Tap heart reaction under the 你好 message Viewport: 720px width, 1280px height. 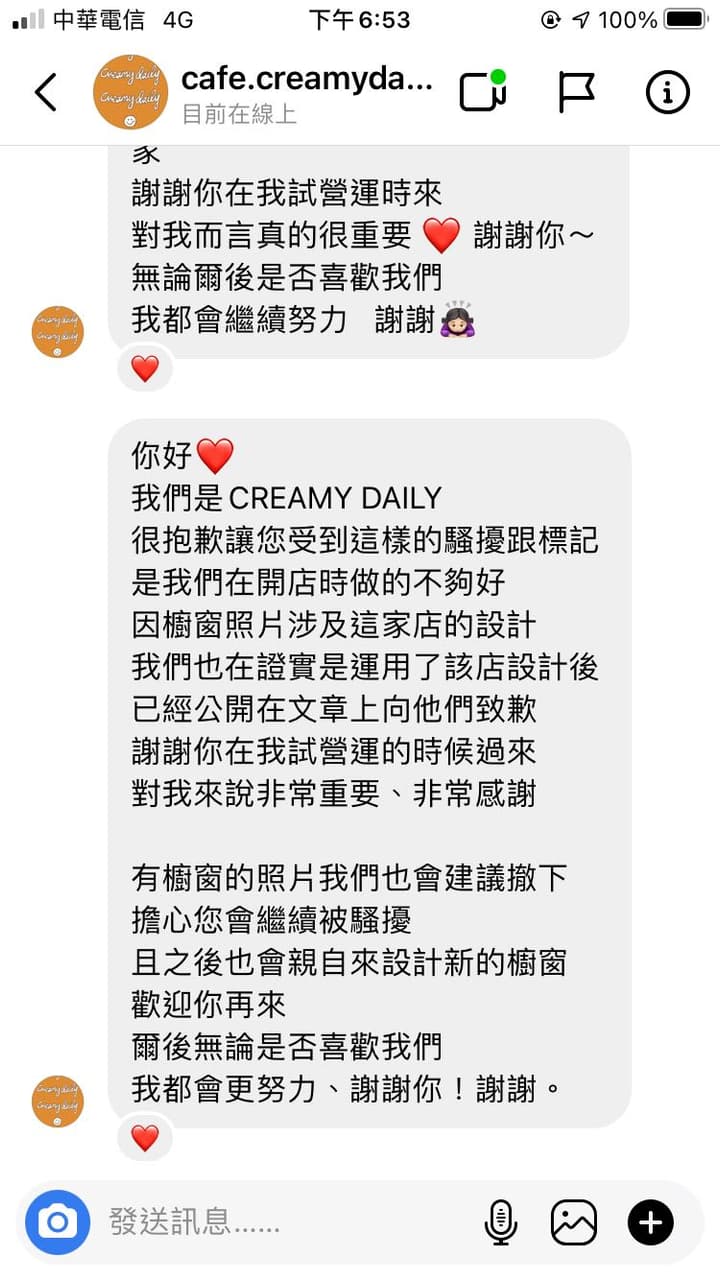[145, 1137]
